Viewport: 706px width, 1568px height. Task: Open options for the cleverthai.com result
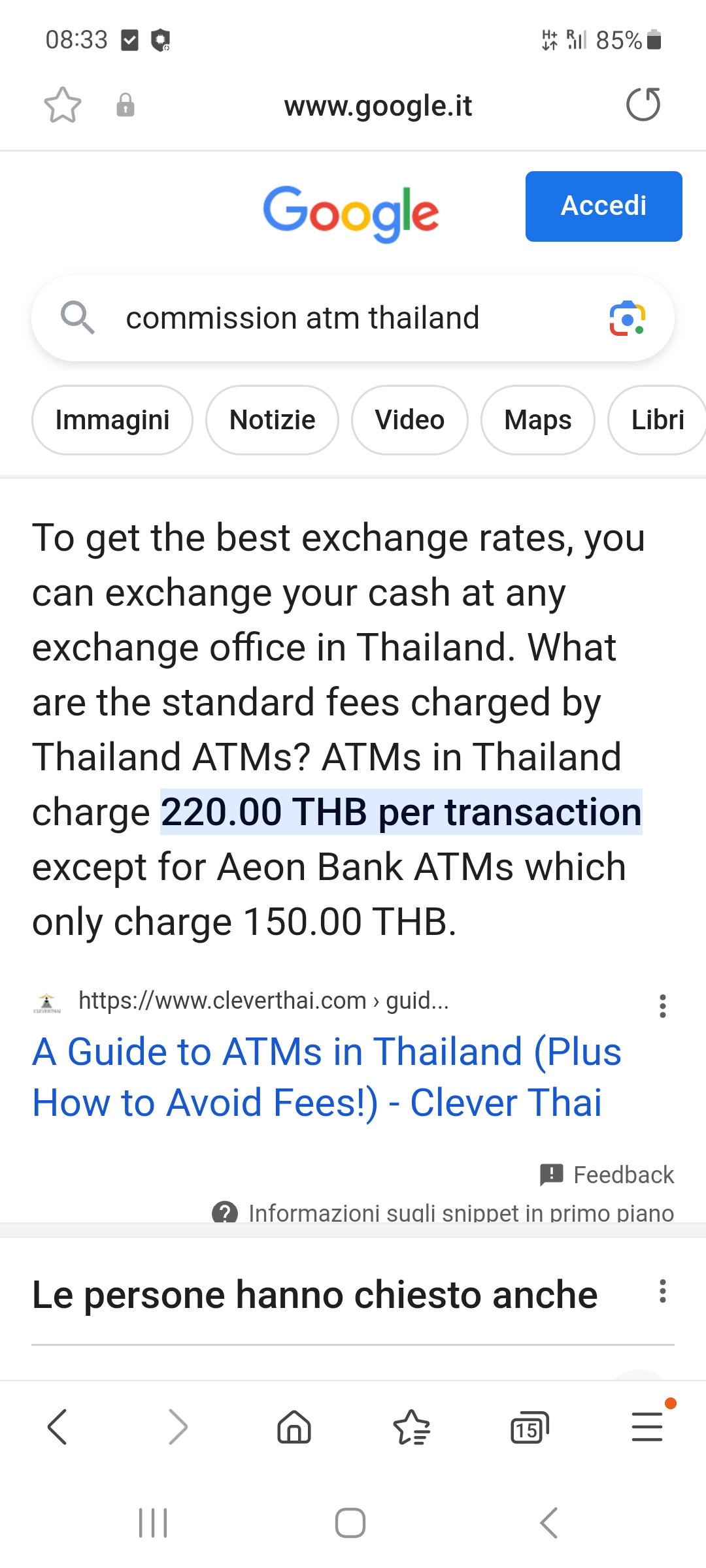point(662,1006)
